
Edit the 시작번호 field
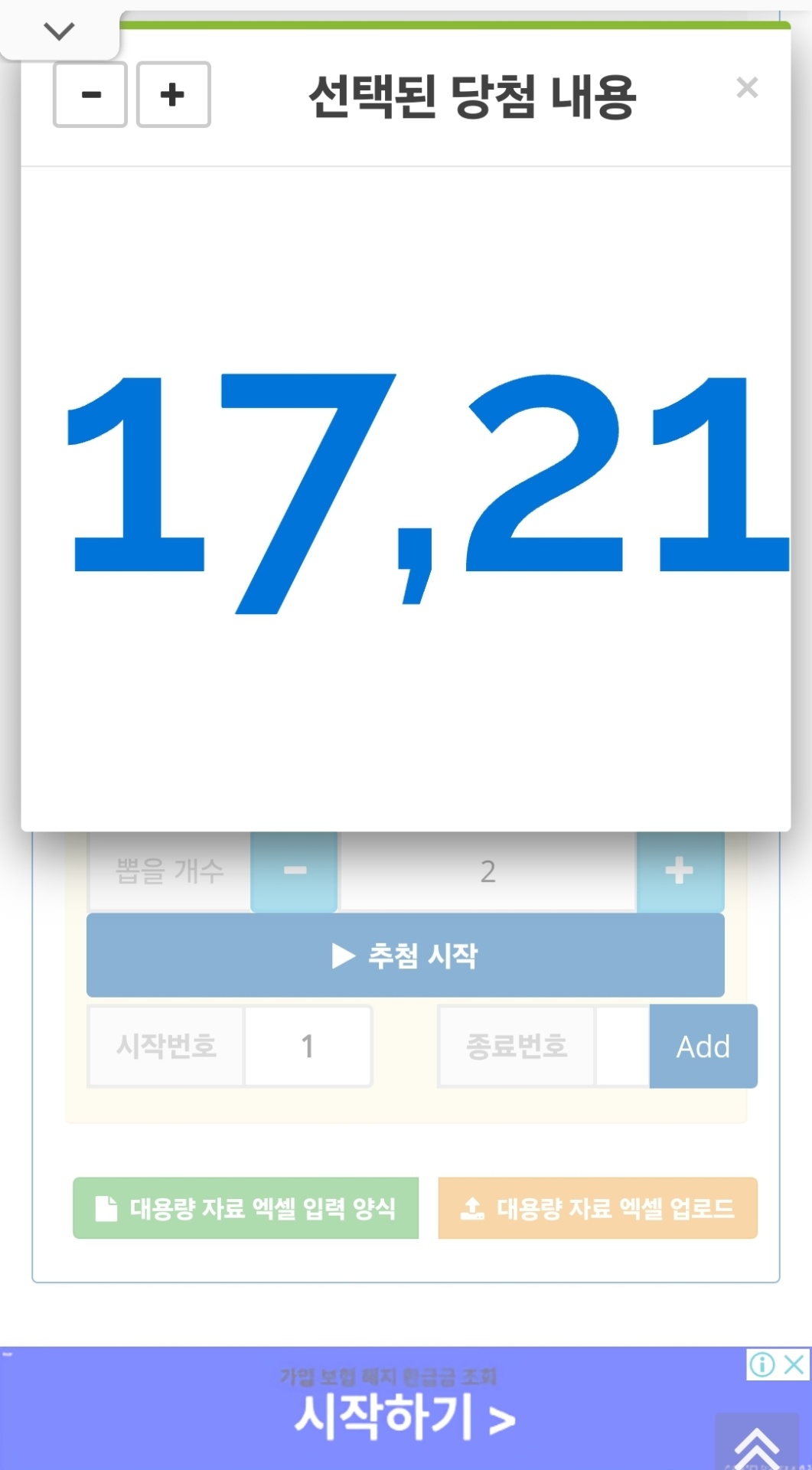click(x=308, y=1047)
